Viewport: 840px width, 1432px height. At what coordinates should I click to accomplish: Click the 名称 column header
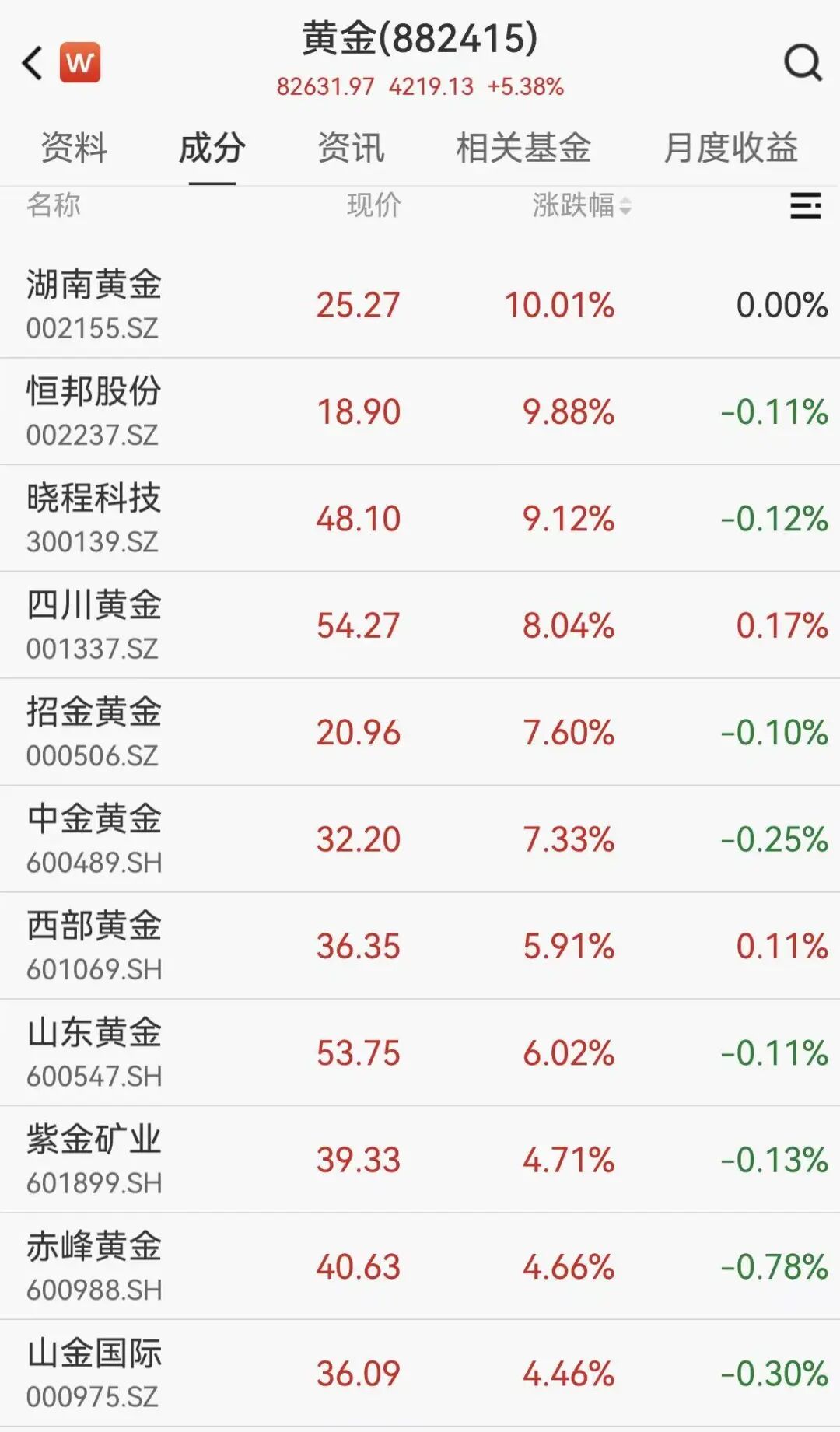[51, 207]
